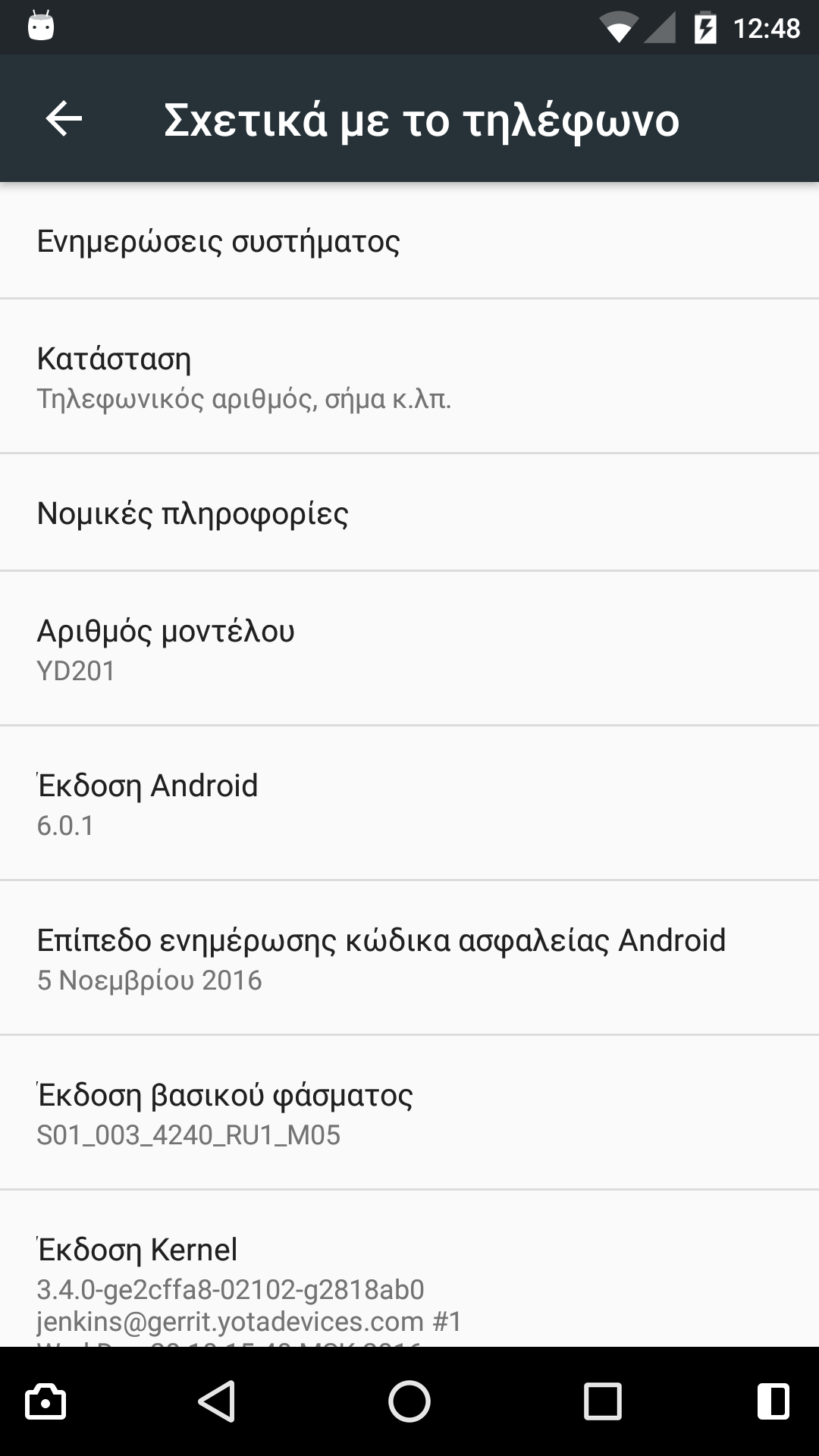The height and width of the screenshot is (1456, 819).
Task: Tap the Έκδοση Kernel row
Action: tap(409, 1282)
